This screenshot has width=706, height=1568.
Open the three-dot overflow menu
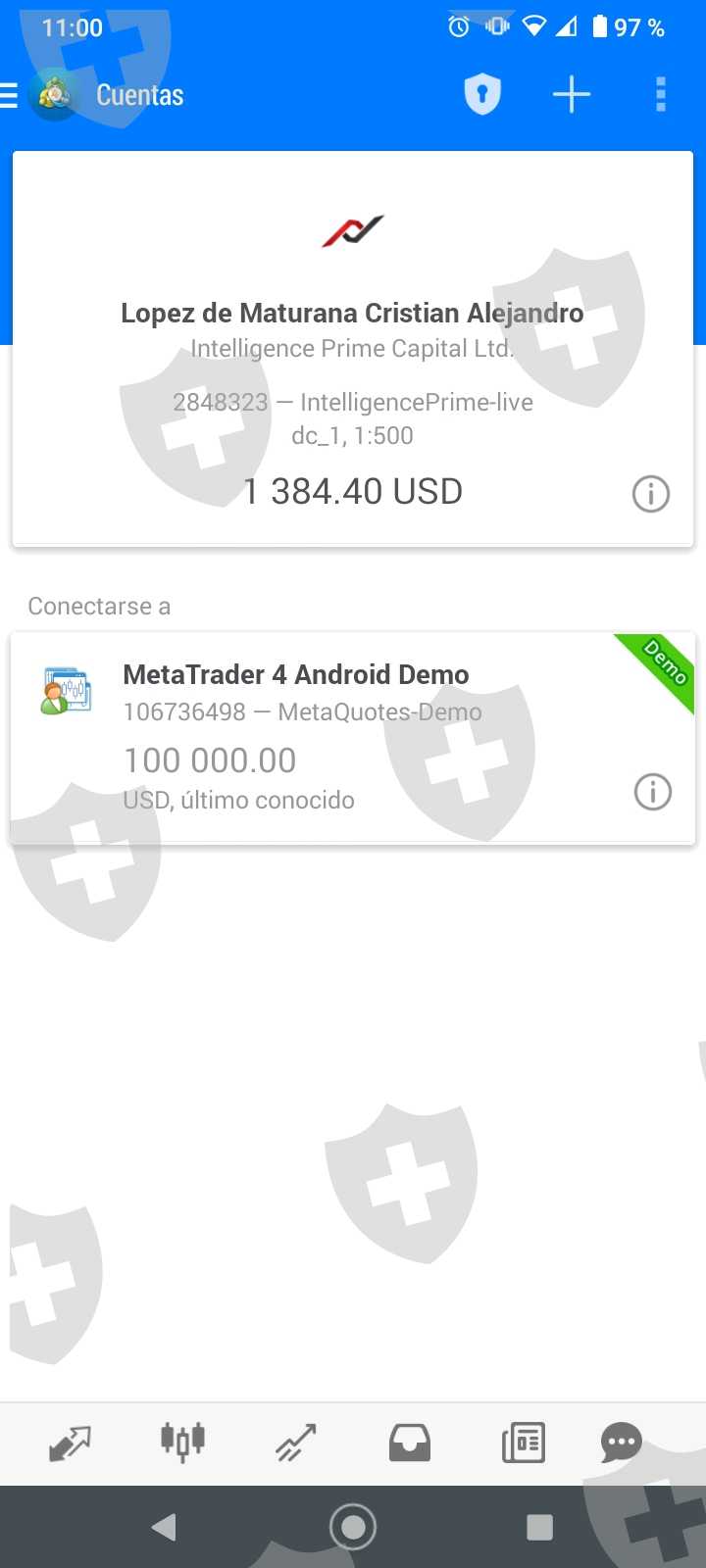[660, 95]
